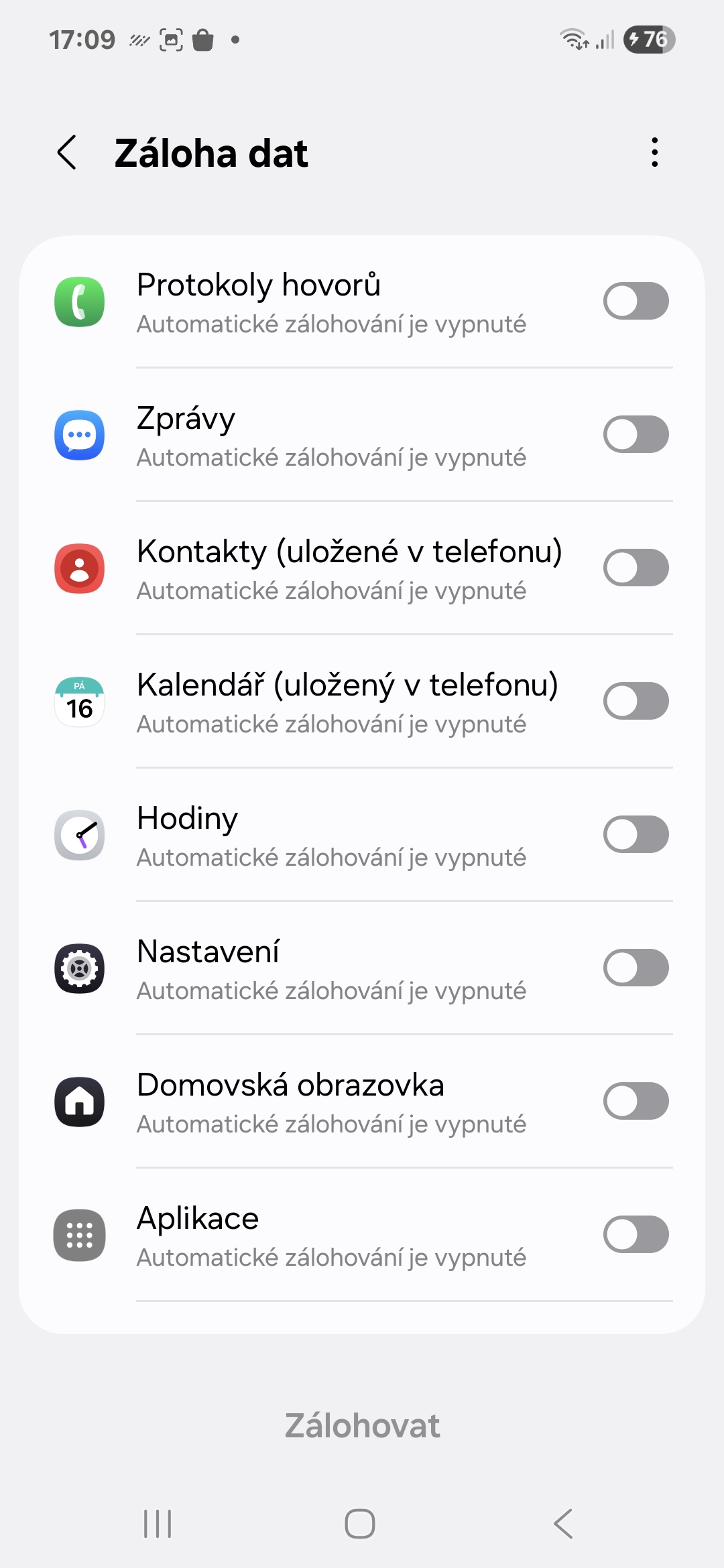Switch on Kalendář (uložený v telefonu) backup
The height and width of the screenshot is (1568, 724).
click(x=636, y=701)
